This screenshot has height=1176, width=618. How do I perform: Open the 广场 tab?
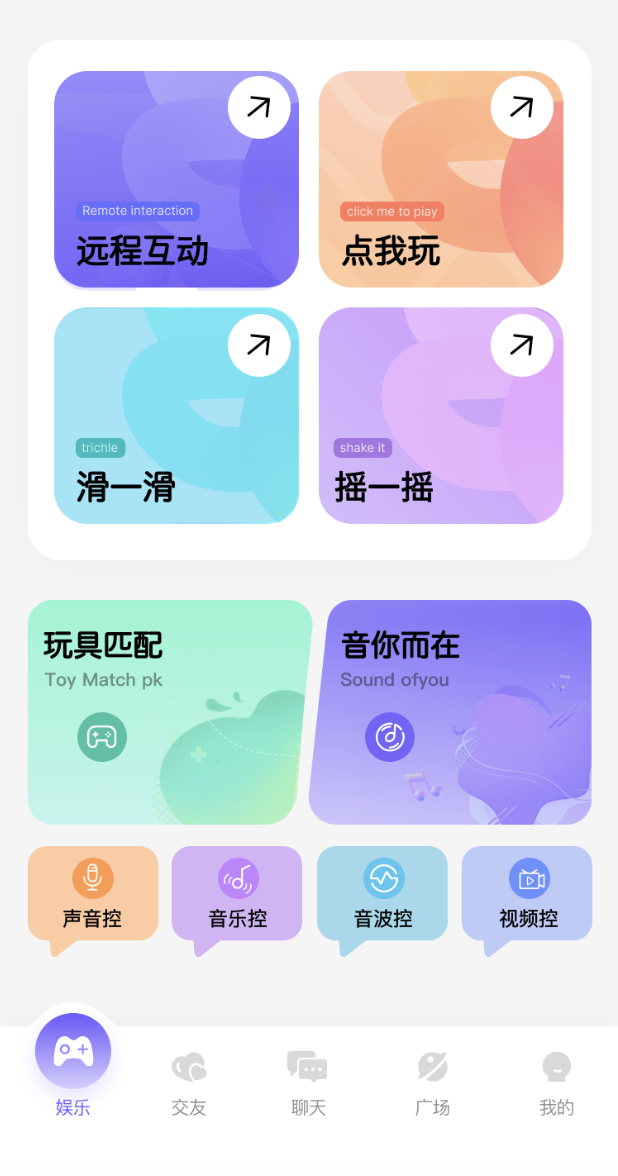(x=432, y=1082)
